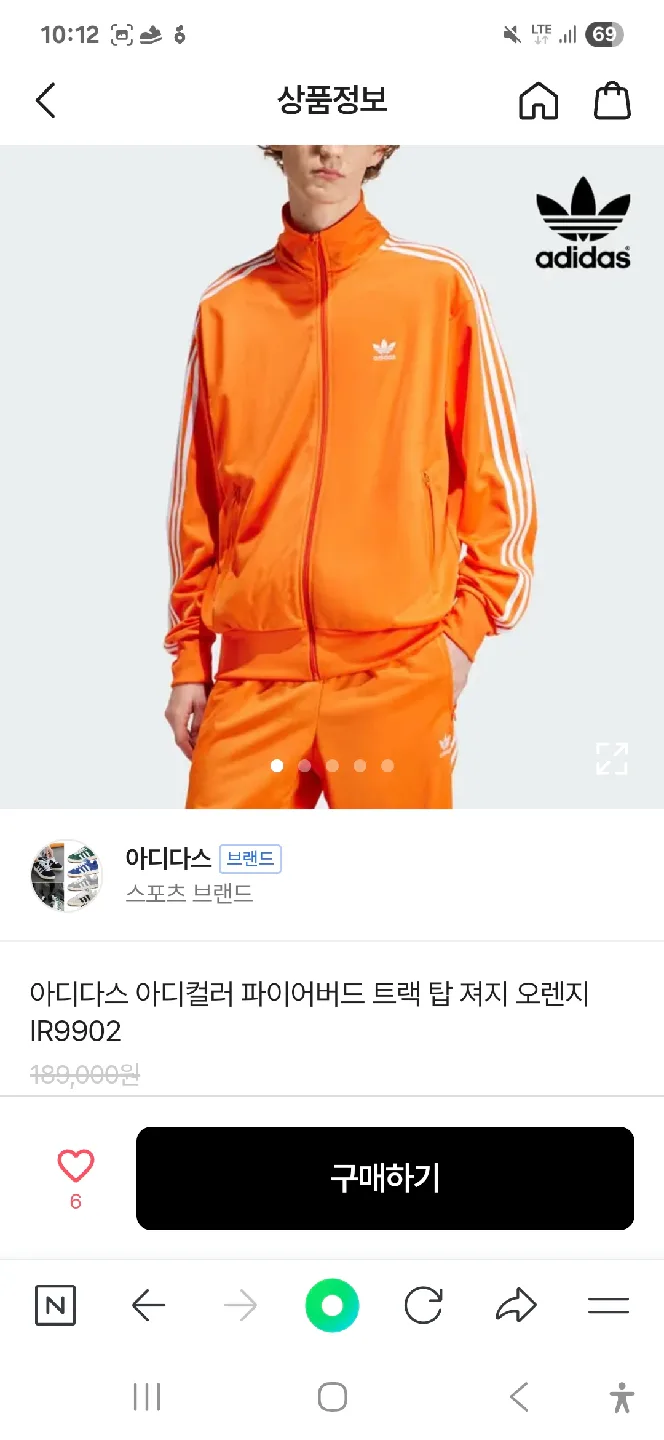
Task: Tap the 구매하기 purchase button
Action: 385,1178
